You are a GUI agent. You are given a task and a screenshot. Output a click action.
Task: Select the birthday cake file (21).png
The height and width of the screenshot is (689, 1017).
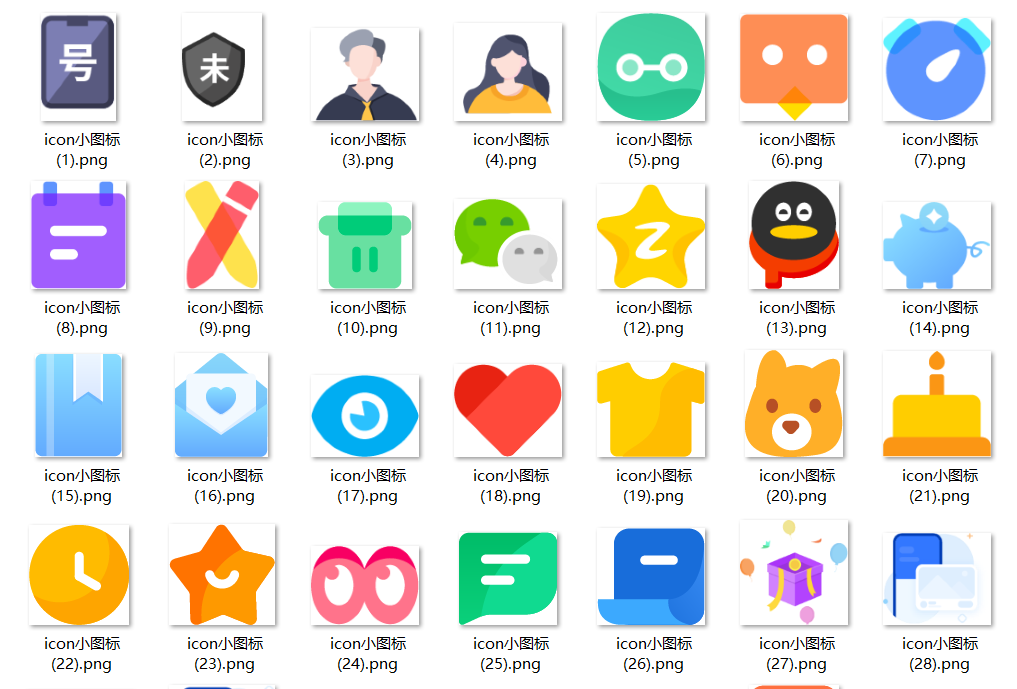[937, 405]
